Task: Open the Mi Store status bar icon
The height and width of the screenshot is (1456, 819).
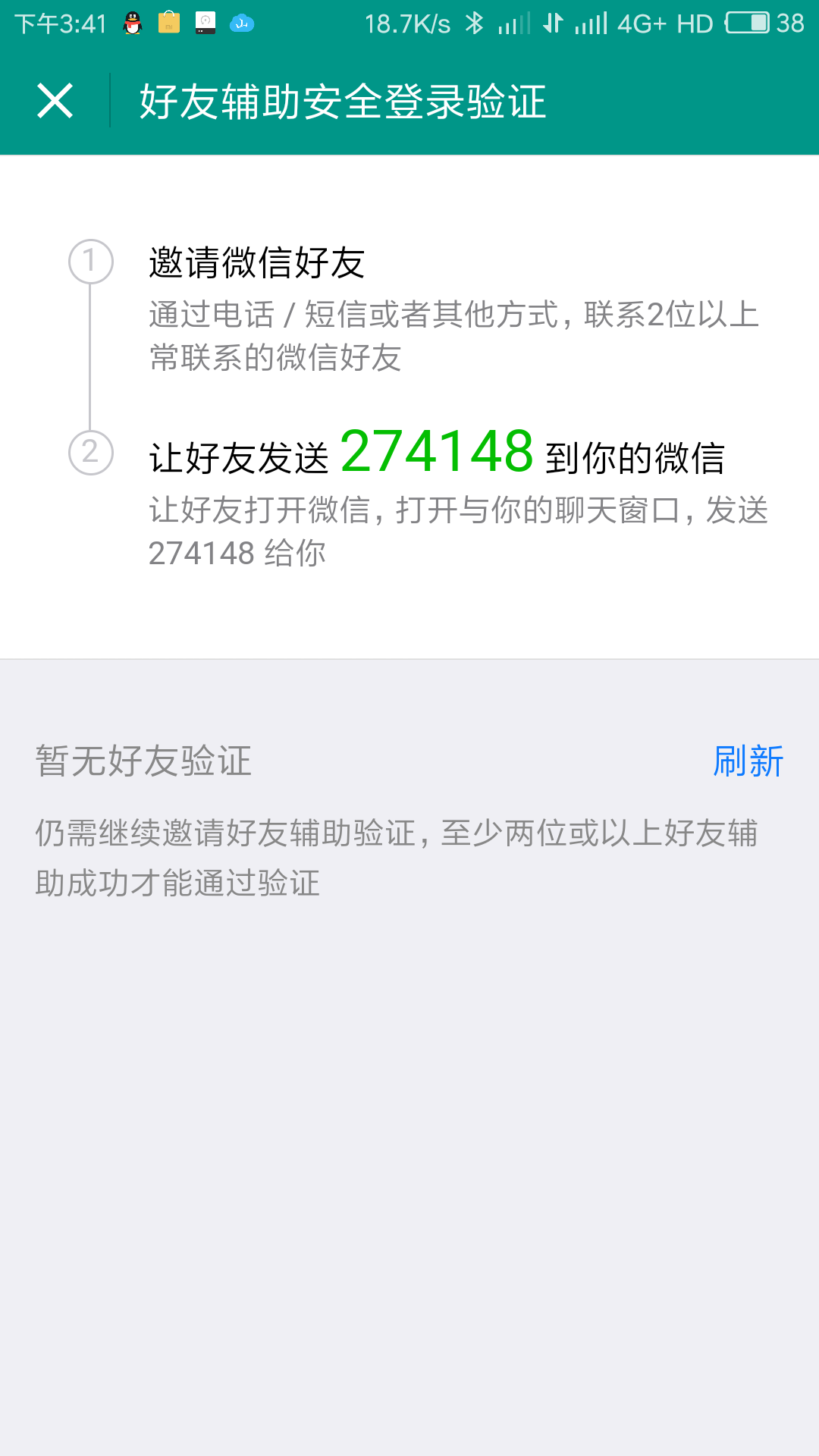Action: pyautogui.click(x=168, y=23)
